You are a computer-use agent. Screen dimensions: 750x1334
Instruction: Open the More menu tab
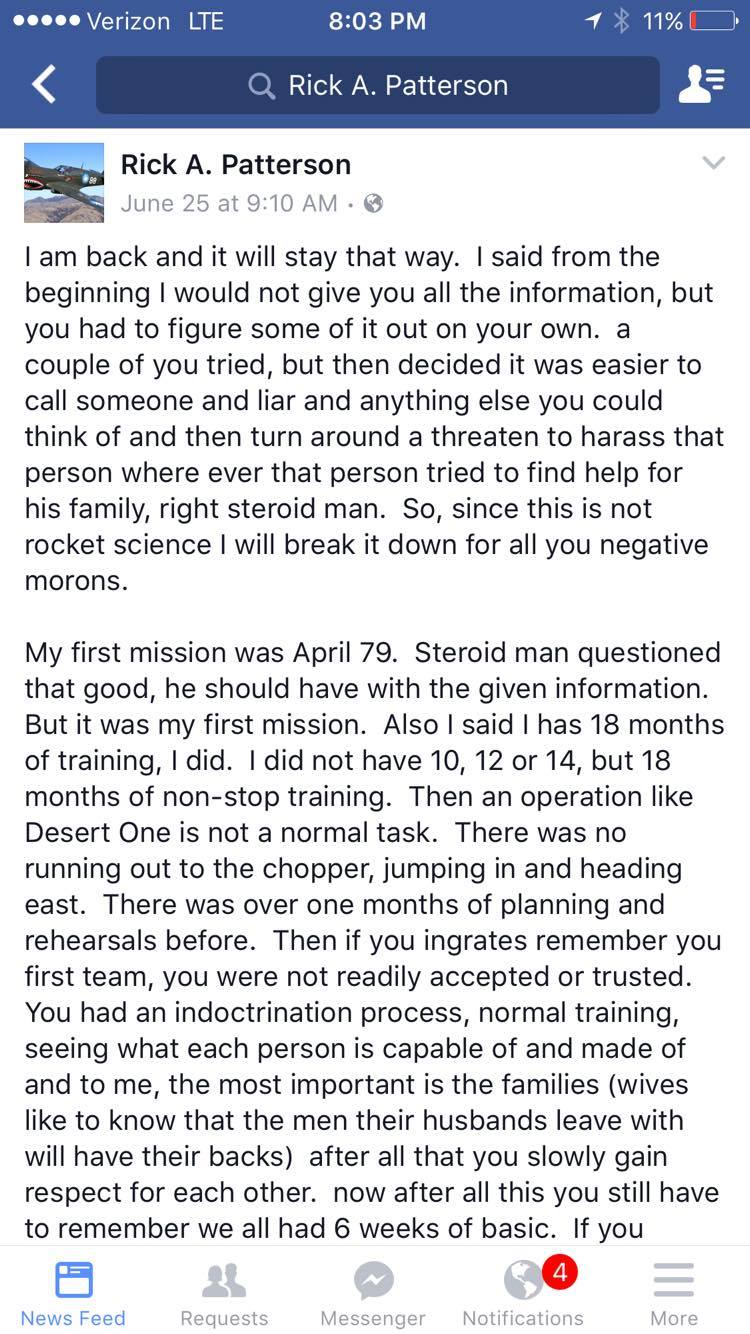click(674, 1294)
